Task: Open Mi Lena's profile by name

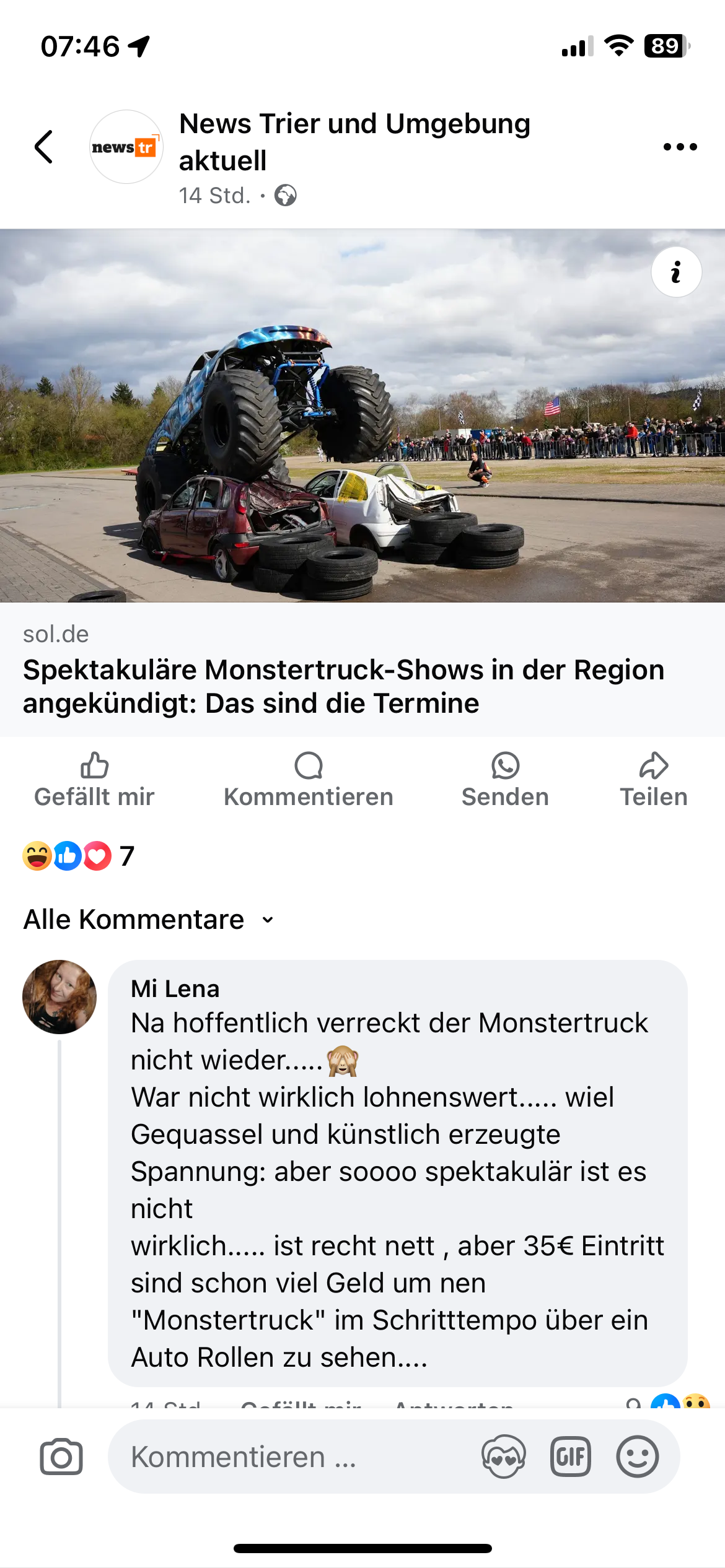Action: coord(175,989)
